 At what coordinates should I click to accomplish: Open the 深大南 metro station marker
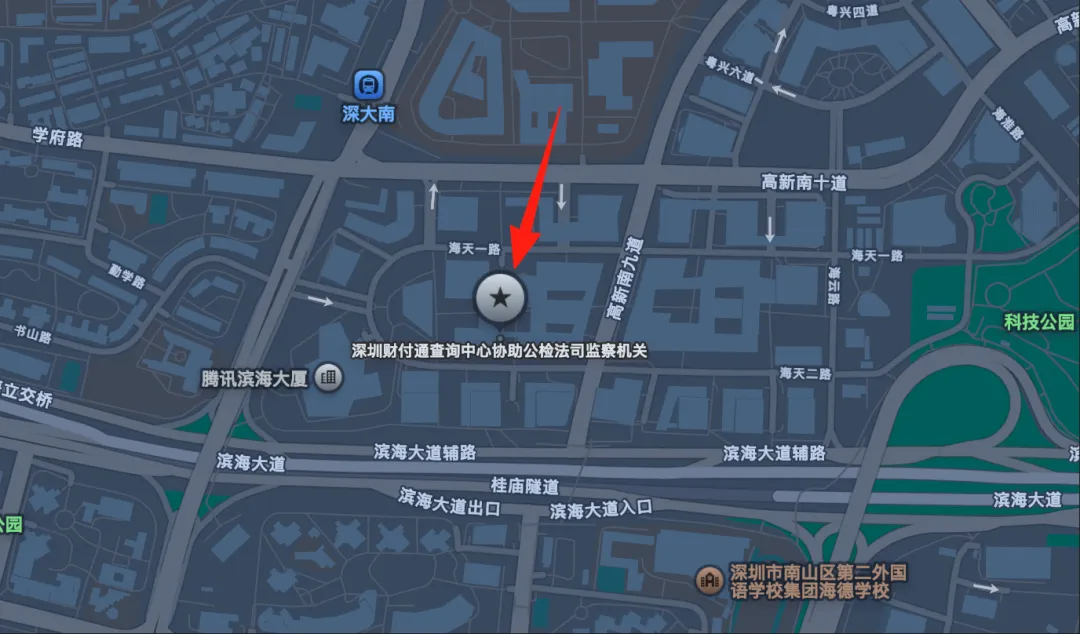(369, 84)
